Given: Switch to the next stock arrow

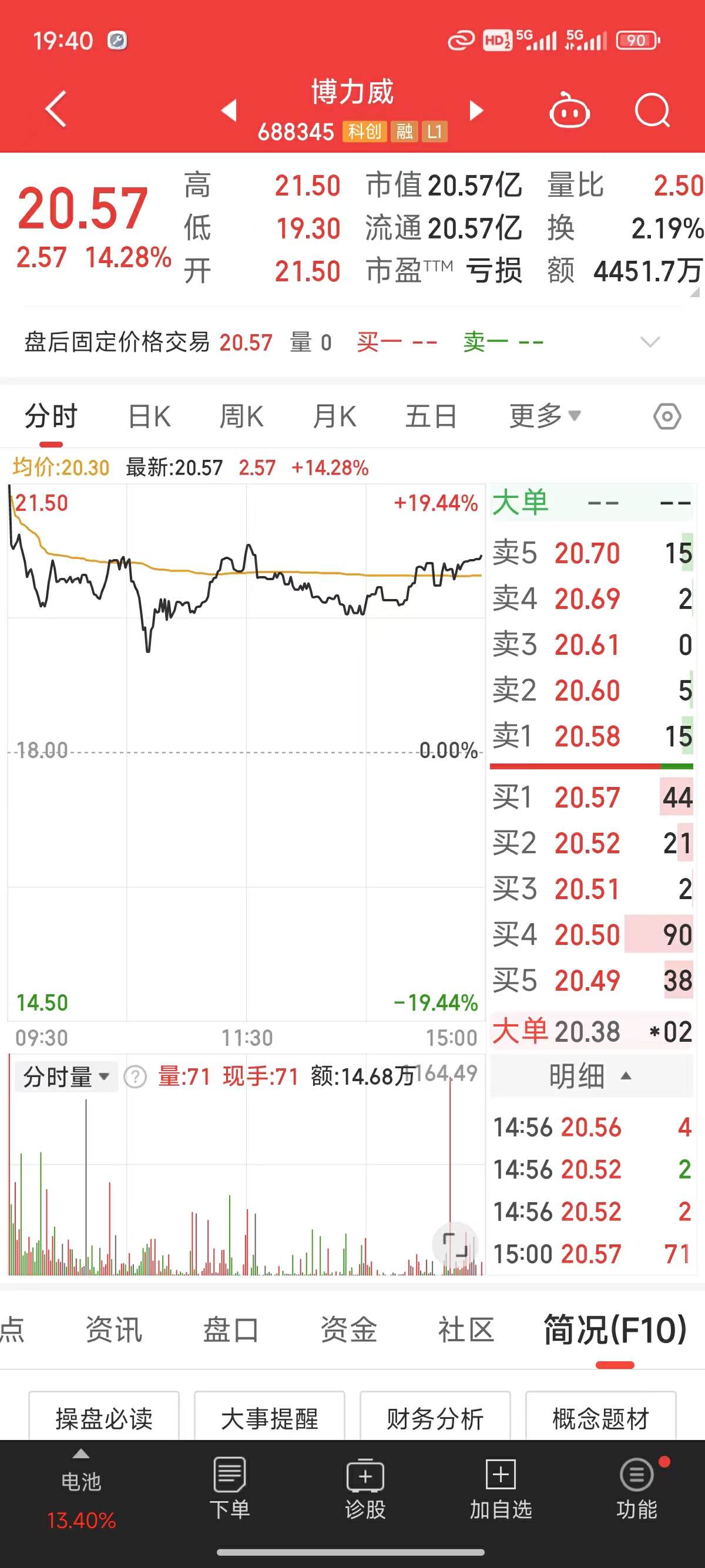Looking at the screenshot, I should point(476,110).
